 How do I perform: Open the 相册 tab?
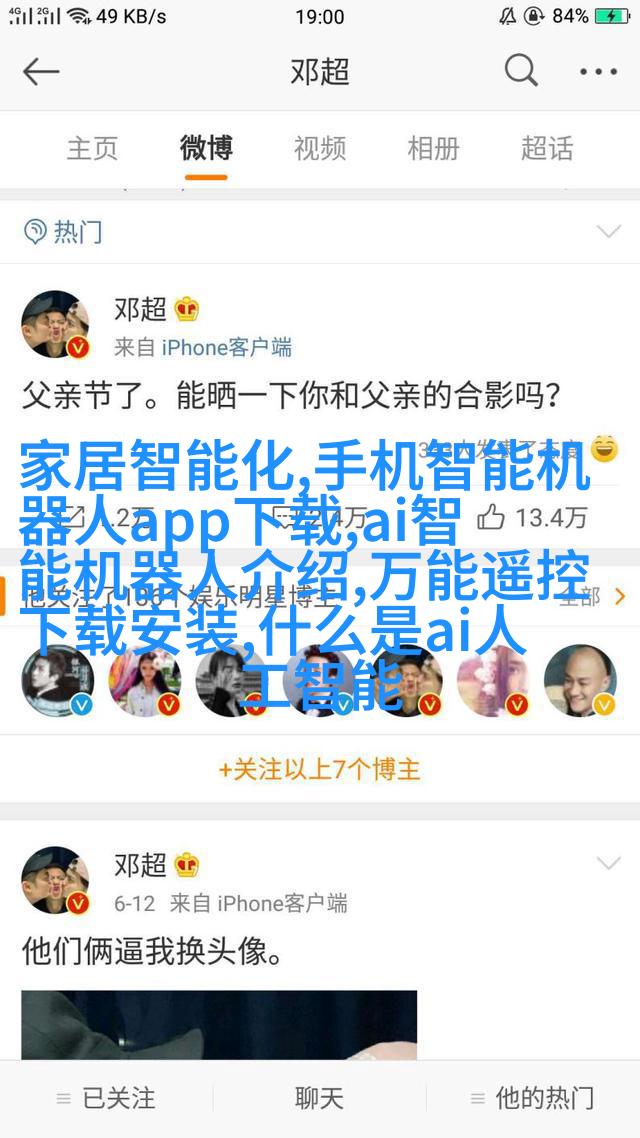(433, 149)
